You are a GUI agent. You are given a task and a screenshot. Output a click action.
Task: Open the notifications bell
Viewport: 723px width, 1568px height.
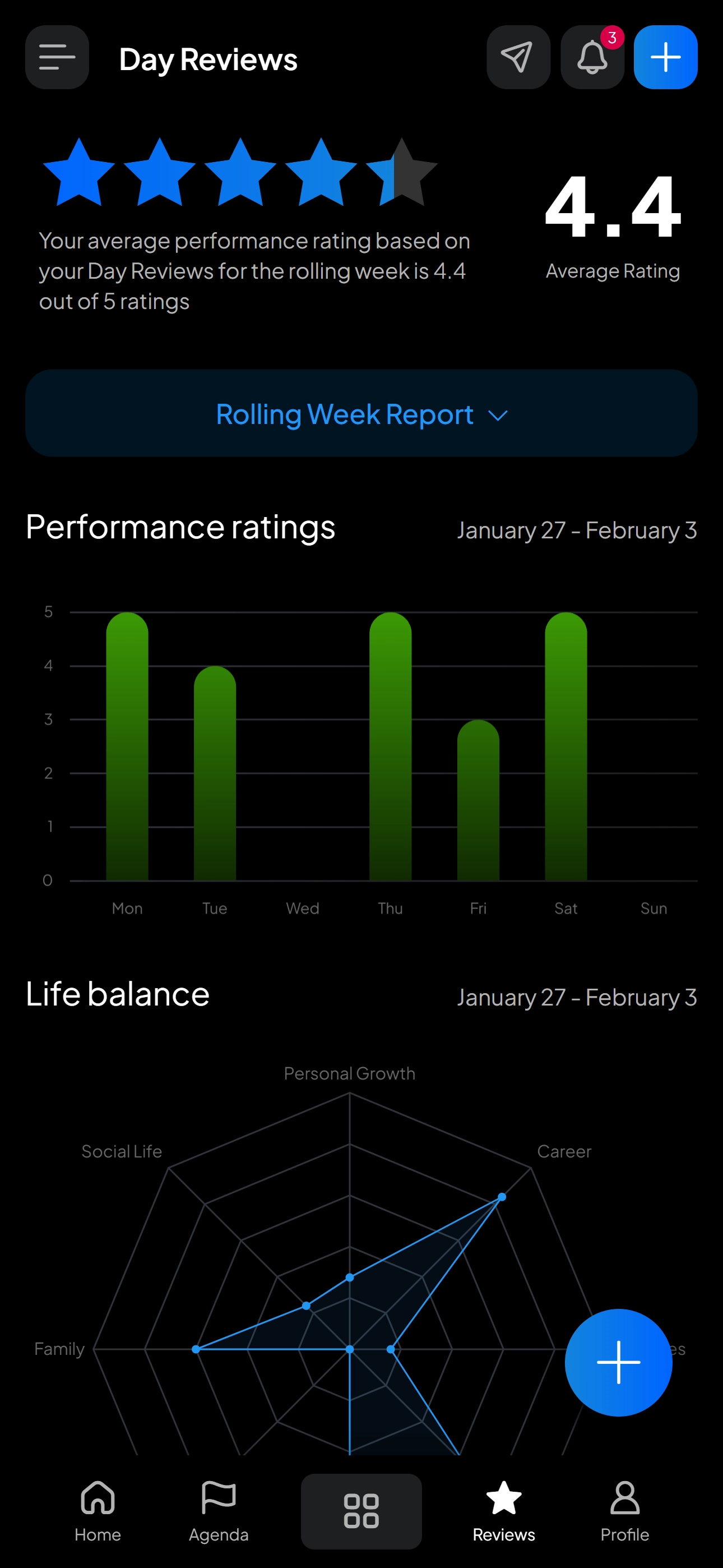pyautogui.click(x=592, y=57)
